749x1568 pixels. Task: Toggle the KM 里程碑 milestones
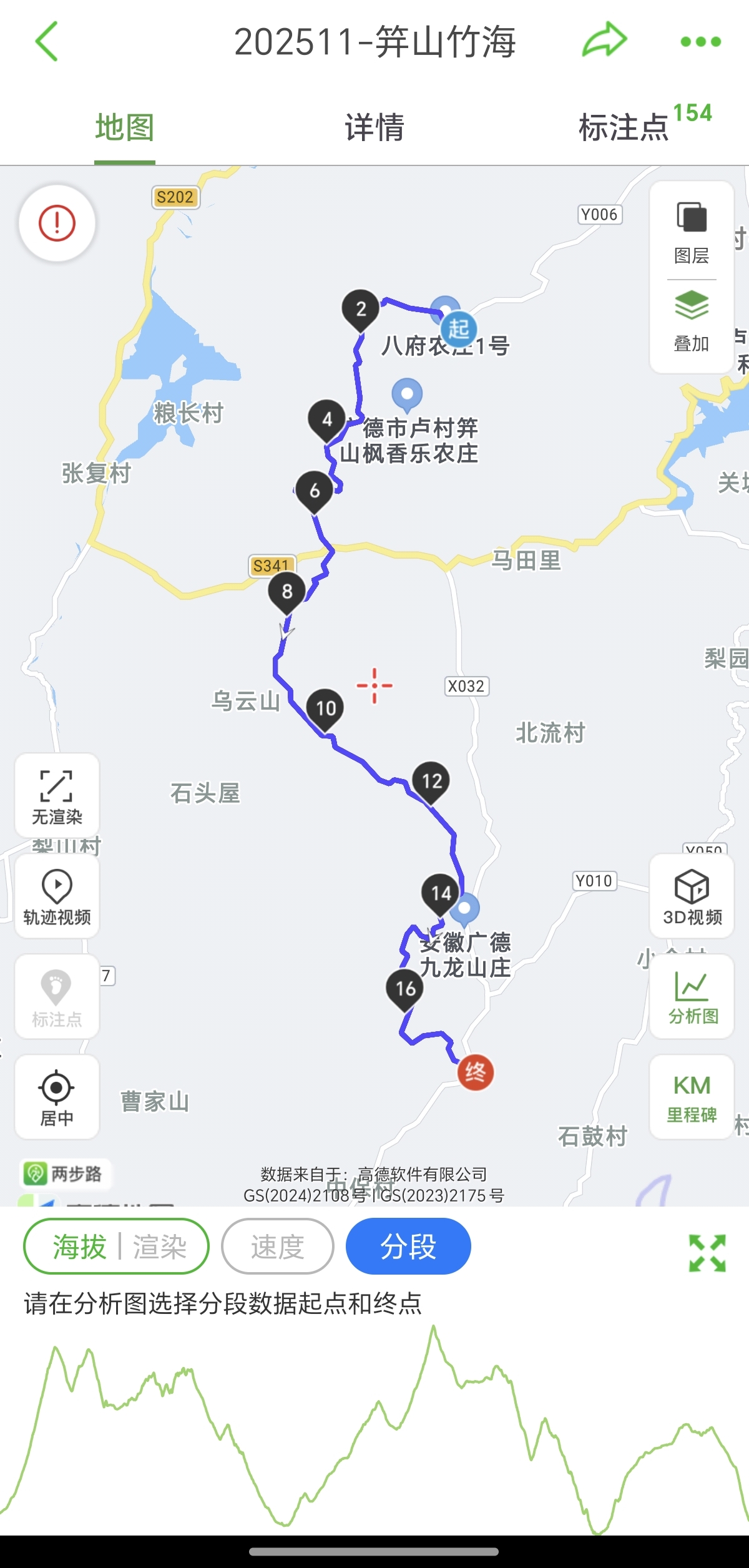coord(692,1097)
